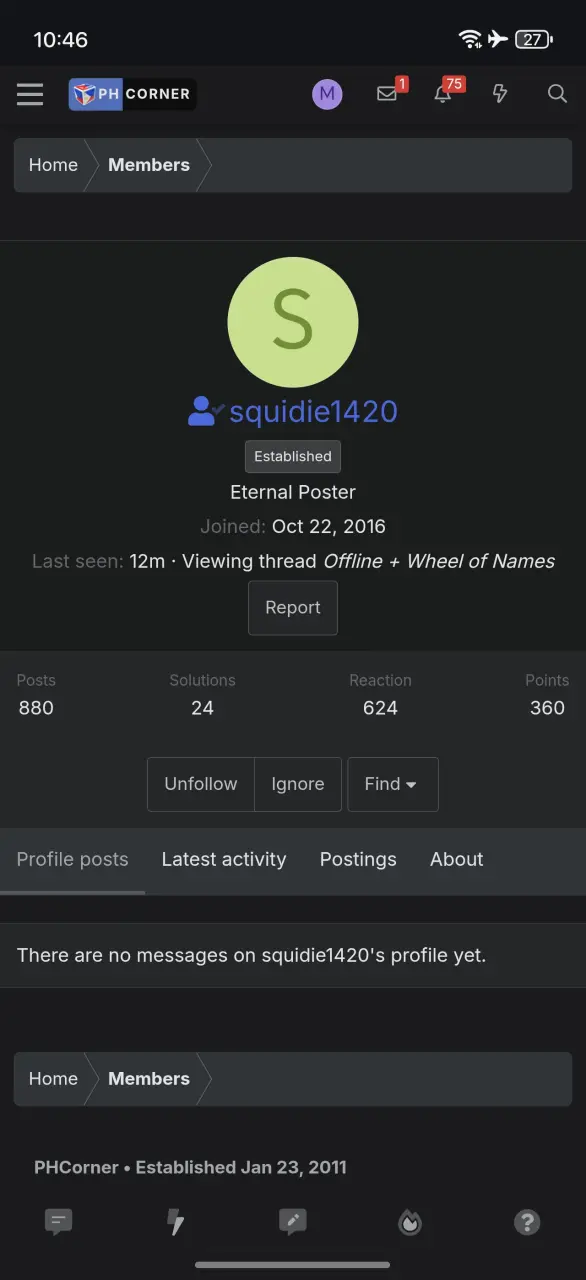
Task: Switch to the Postings tab
Action: coord(358,860)
